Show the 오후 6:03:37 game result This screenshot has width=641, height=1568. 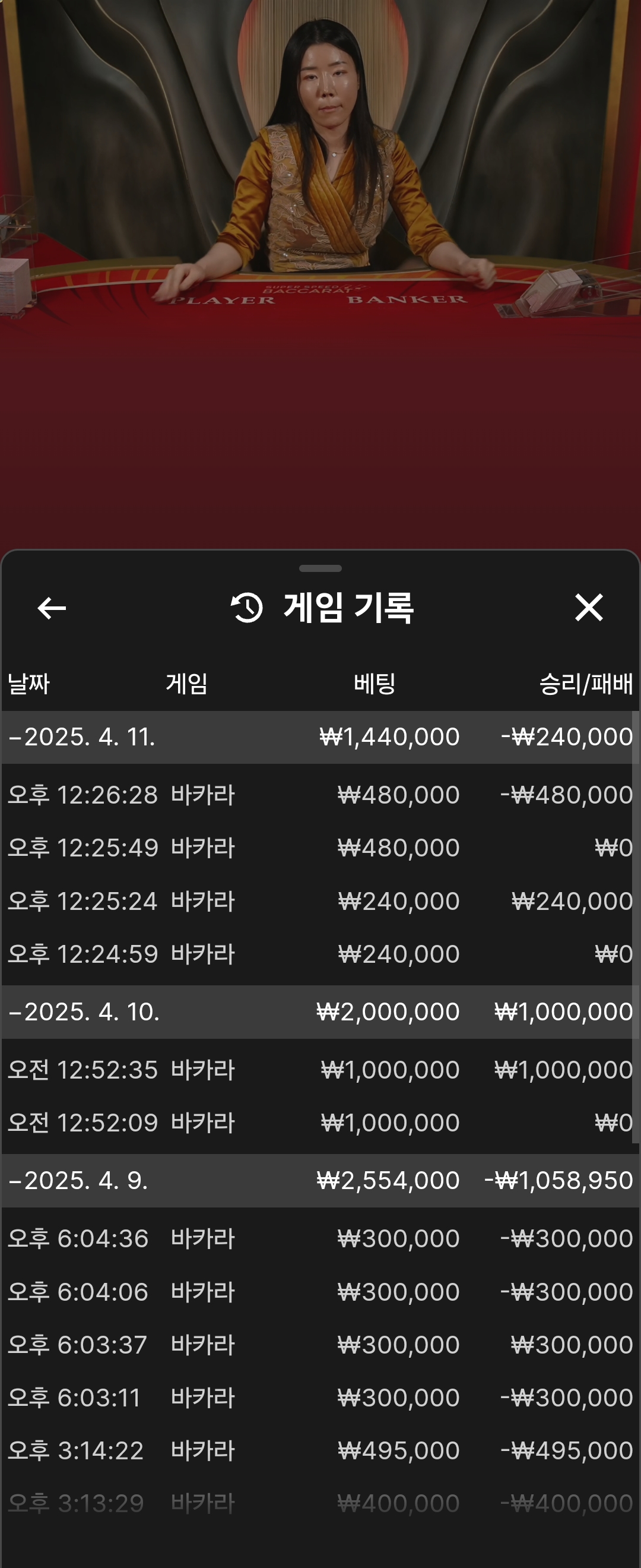[320, 1344]
